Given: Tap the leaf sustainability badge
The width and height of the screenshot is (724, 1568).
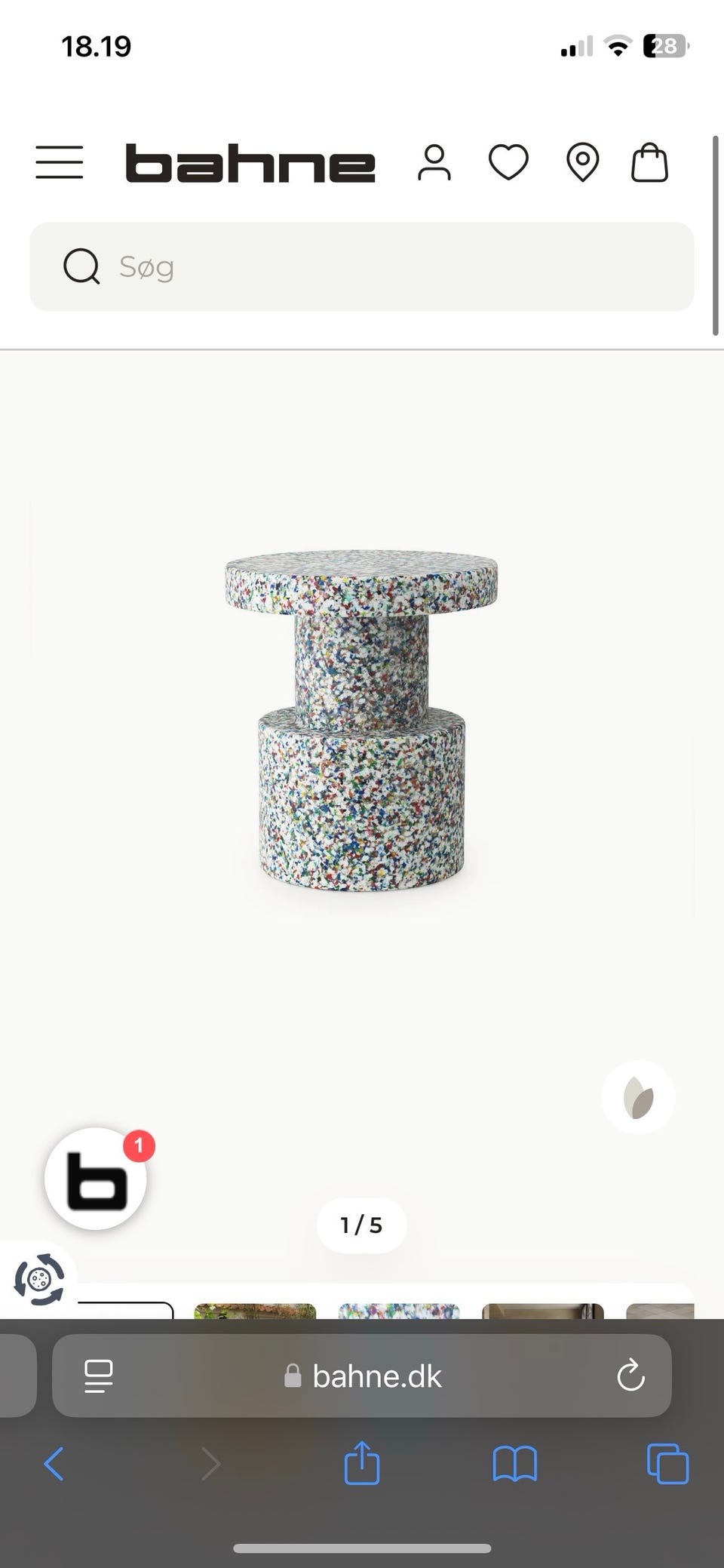Looking at the screenshot, I should point(638,1097).
